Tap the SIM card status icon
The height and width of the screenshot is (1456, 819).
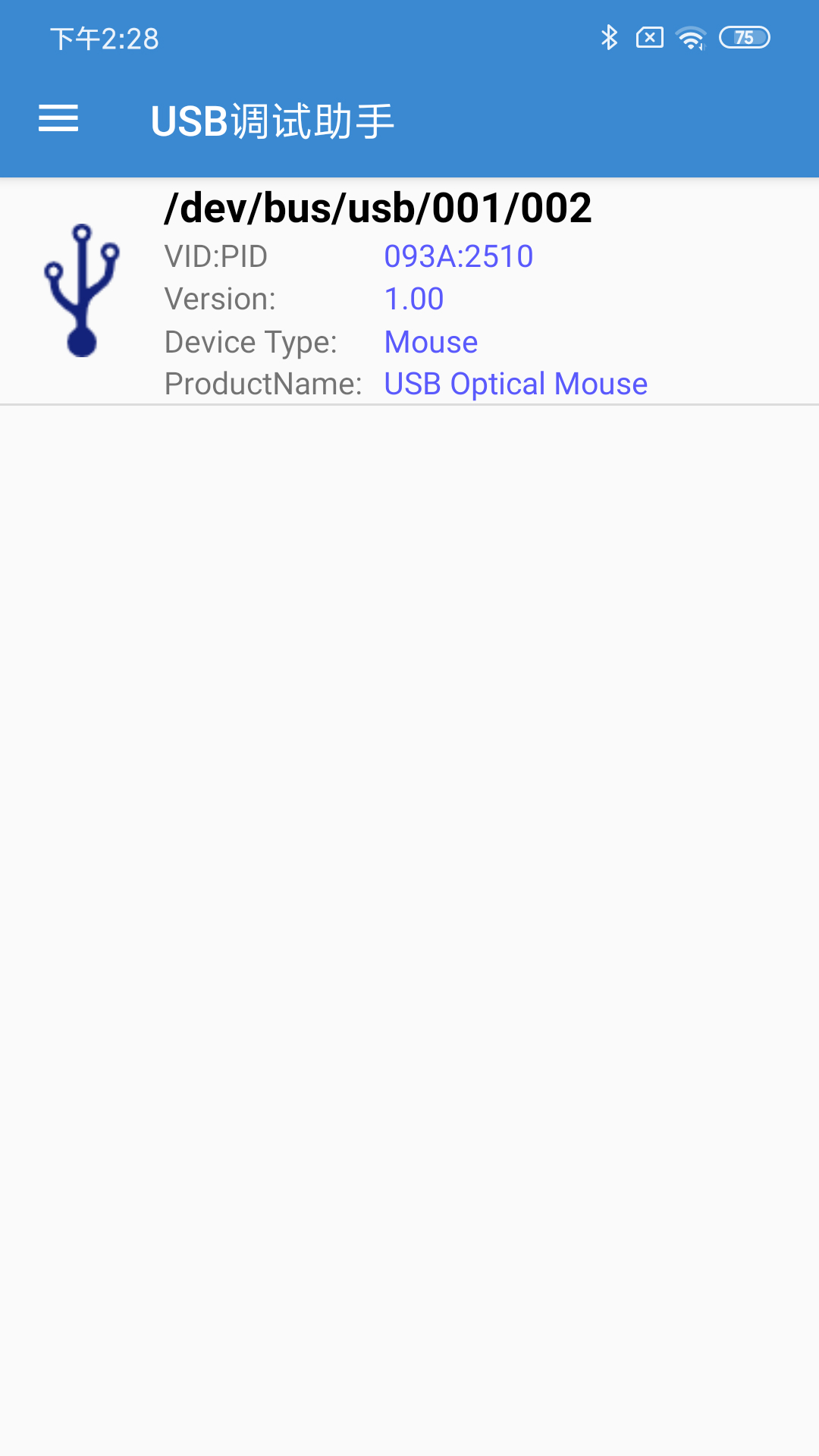point(650,37)
